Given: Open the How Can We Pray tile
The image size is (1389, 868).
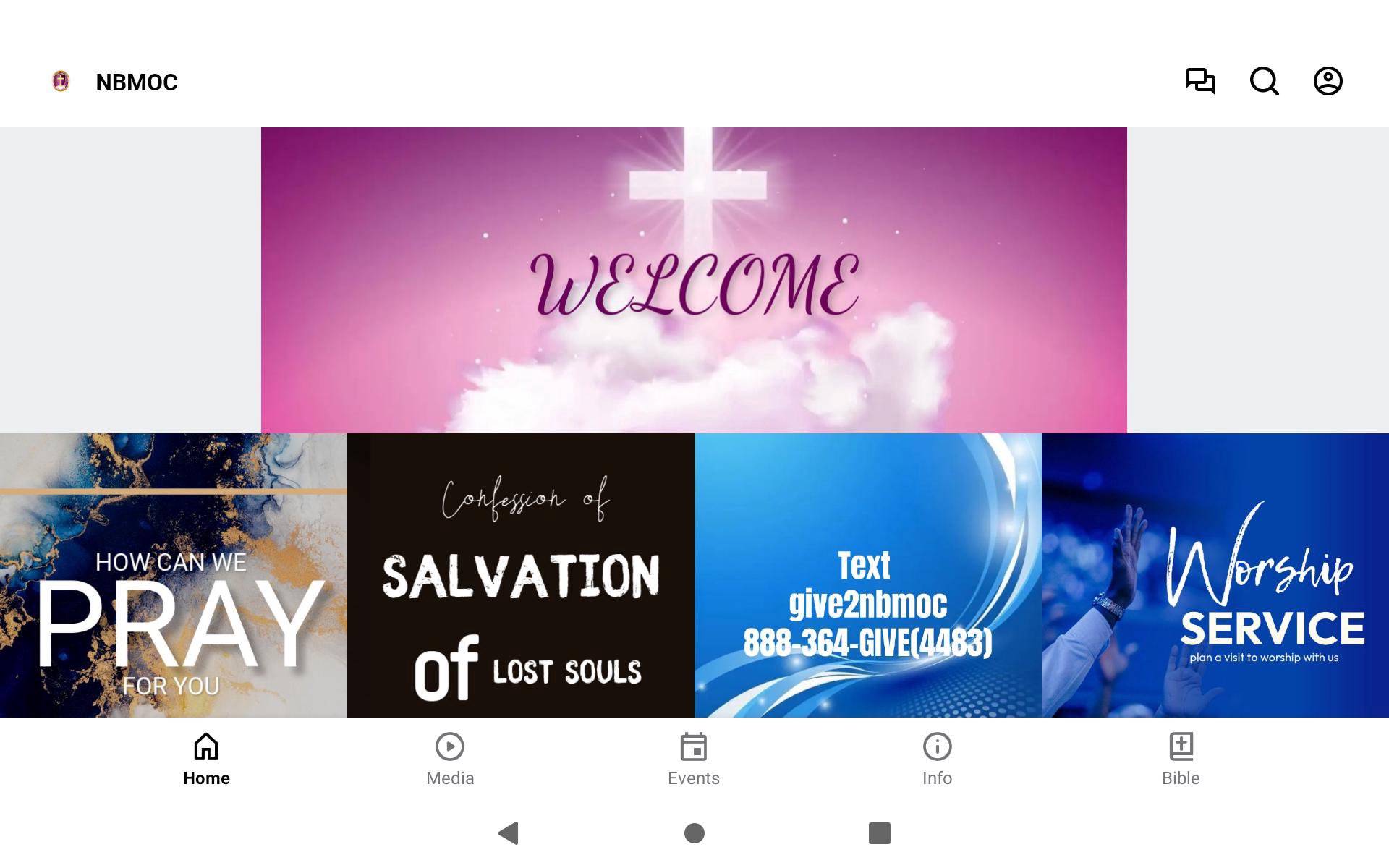Looking at the screenshot, I should click(x=174, y=575).
